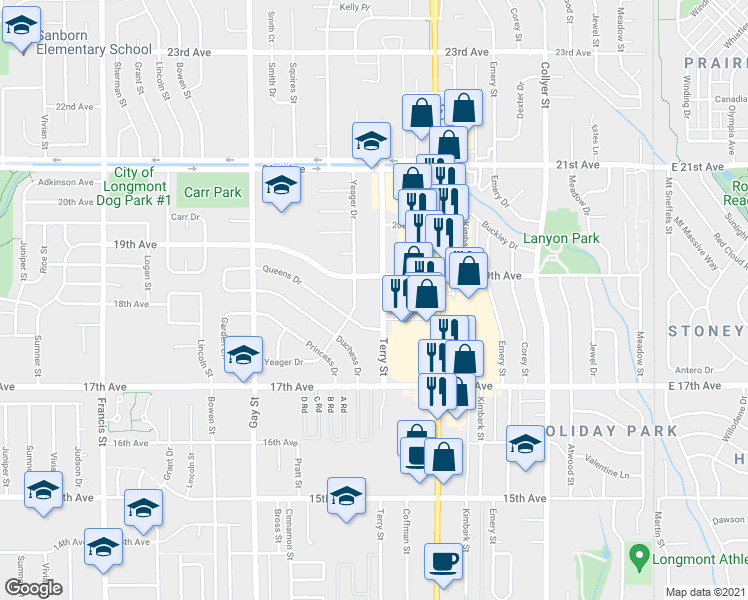Open the school marker at Gay St and Yeager Dr
Image resolution: width=748 pixels, height=600 pixels.
click(243, 359)
